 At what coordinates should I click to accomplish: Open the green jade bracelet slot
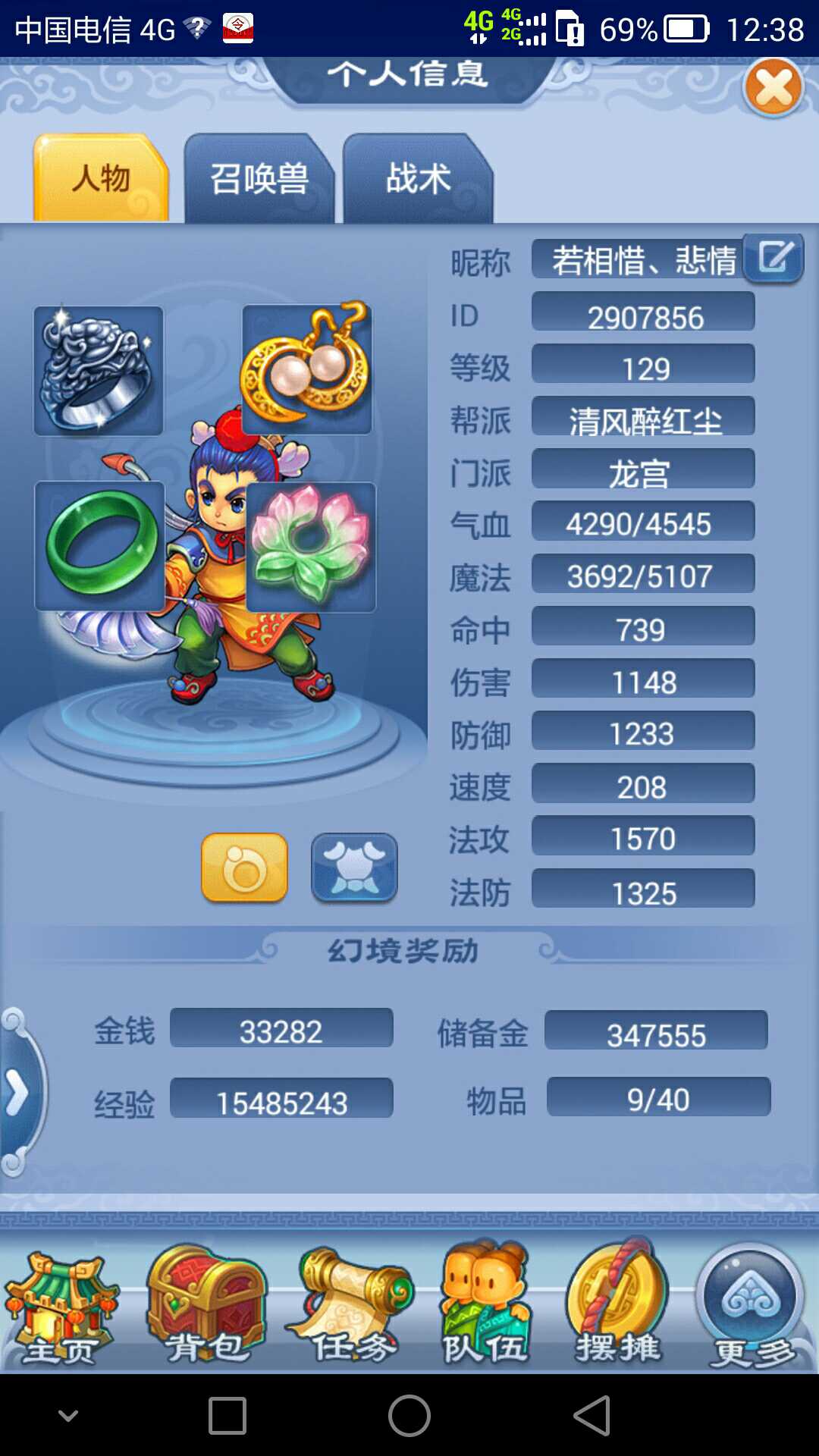pos(100,545)
